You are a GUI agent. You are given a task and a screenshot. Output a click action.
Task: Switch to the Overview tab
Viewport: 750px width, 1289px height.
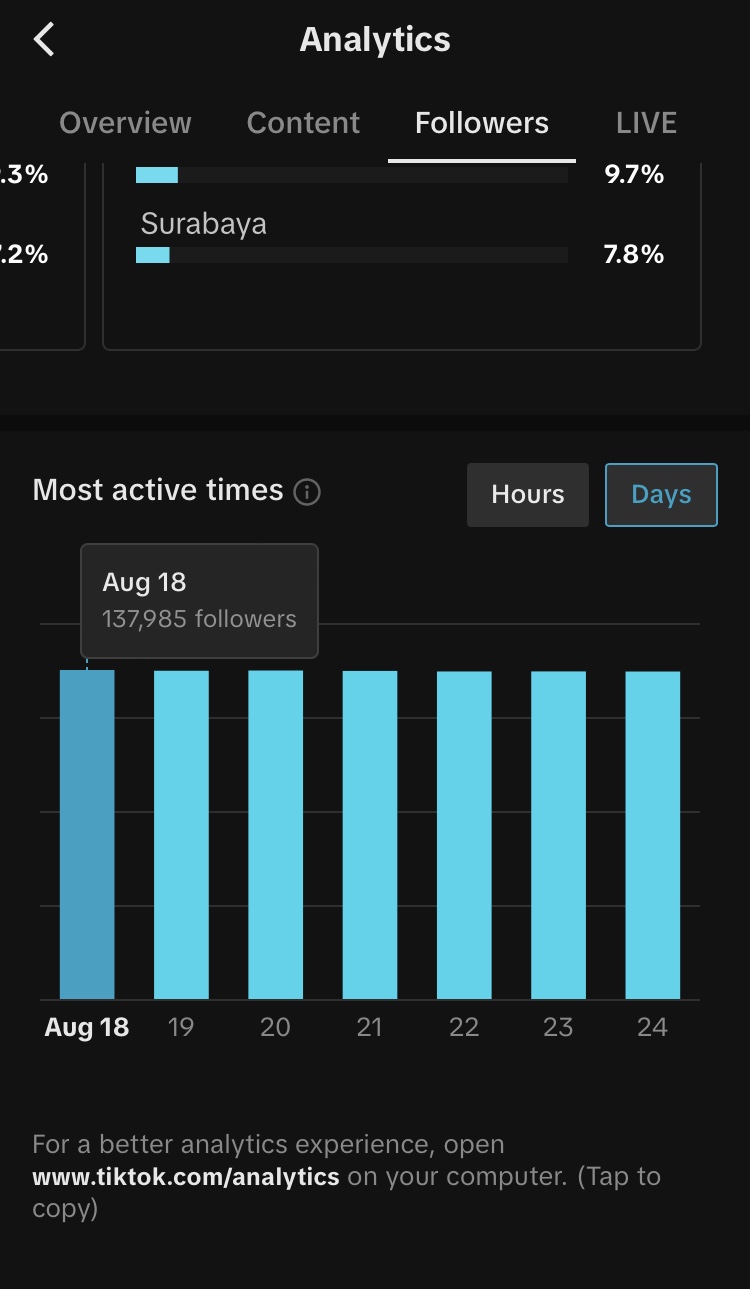125,123
